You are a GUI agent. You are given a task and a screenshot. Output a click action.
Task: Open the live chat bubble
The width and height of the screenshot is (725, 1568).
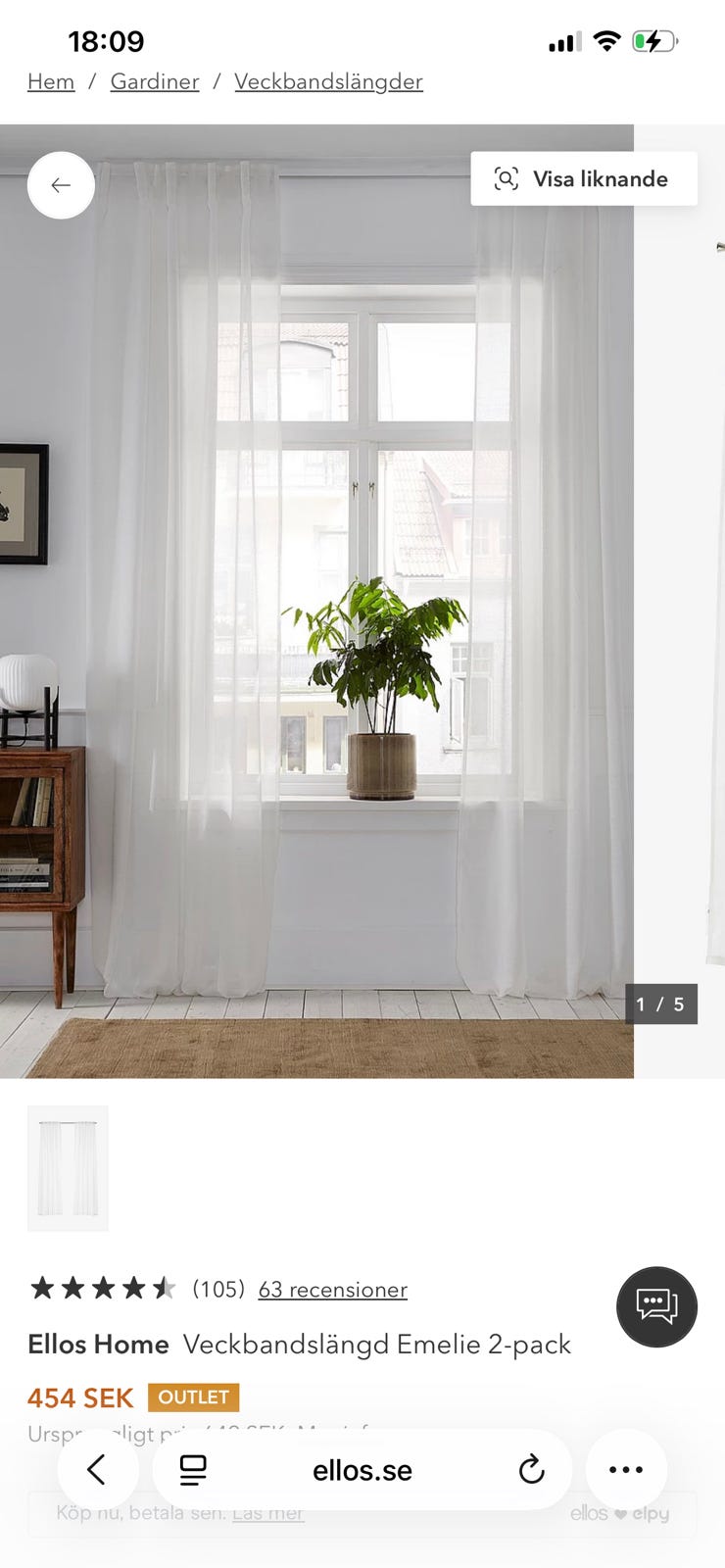656,1306
